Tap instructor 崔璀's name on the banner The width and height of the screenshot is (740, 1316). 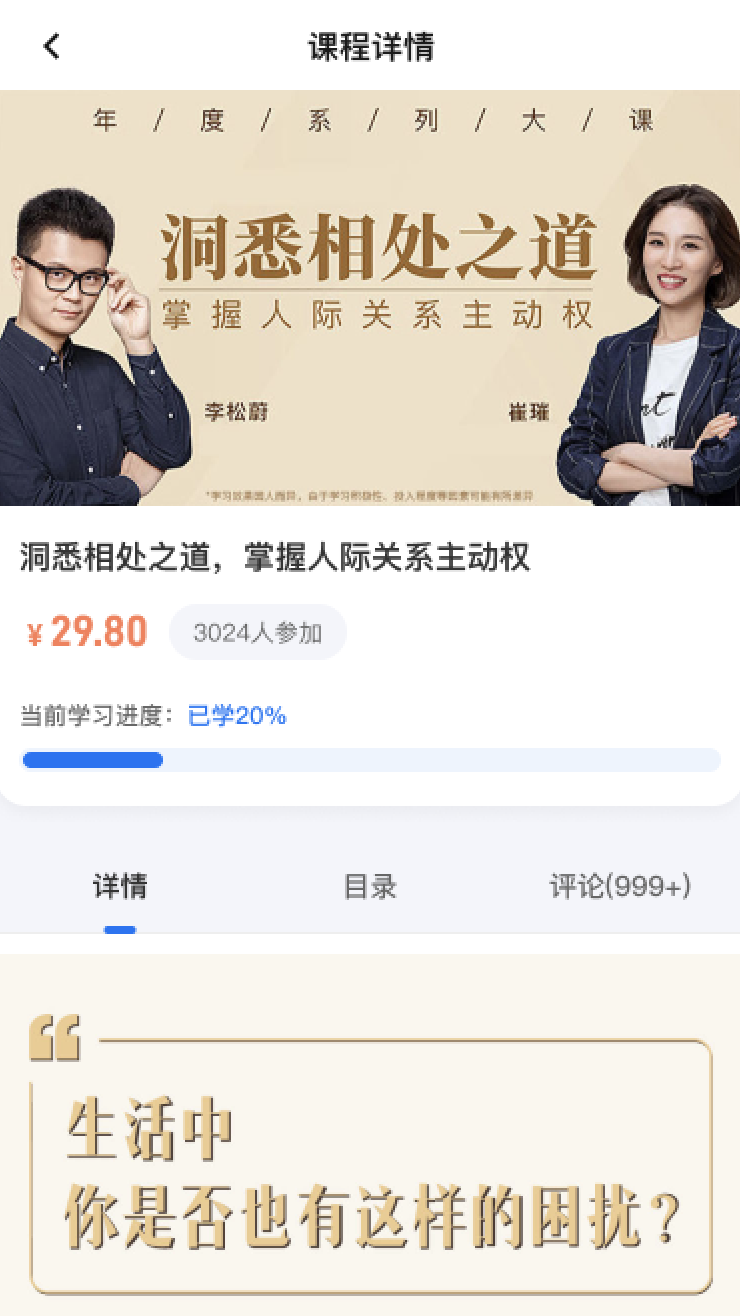coord(526,412)
